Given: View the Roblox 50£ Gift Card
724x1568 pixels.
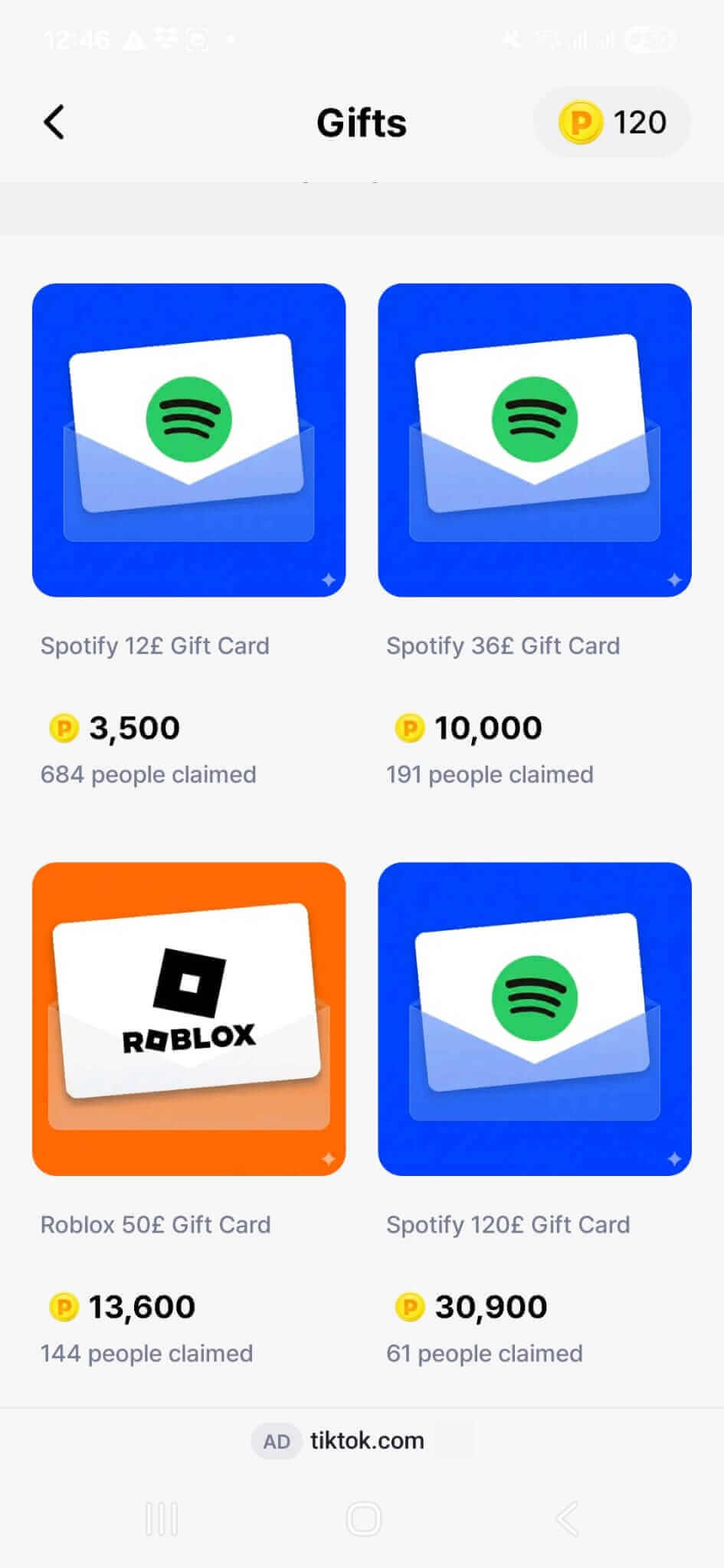Looking at the screenshot, I should click(188, 1019).
